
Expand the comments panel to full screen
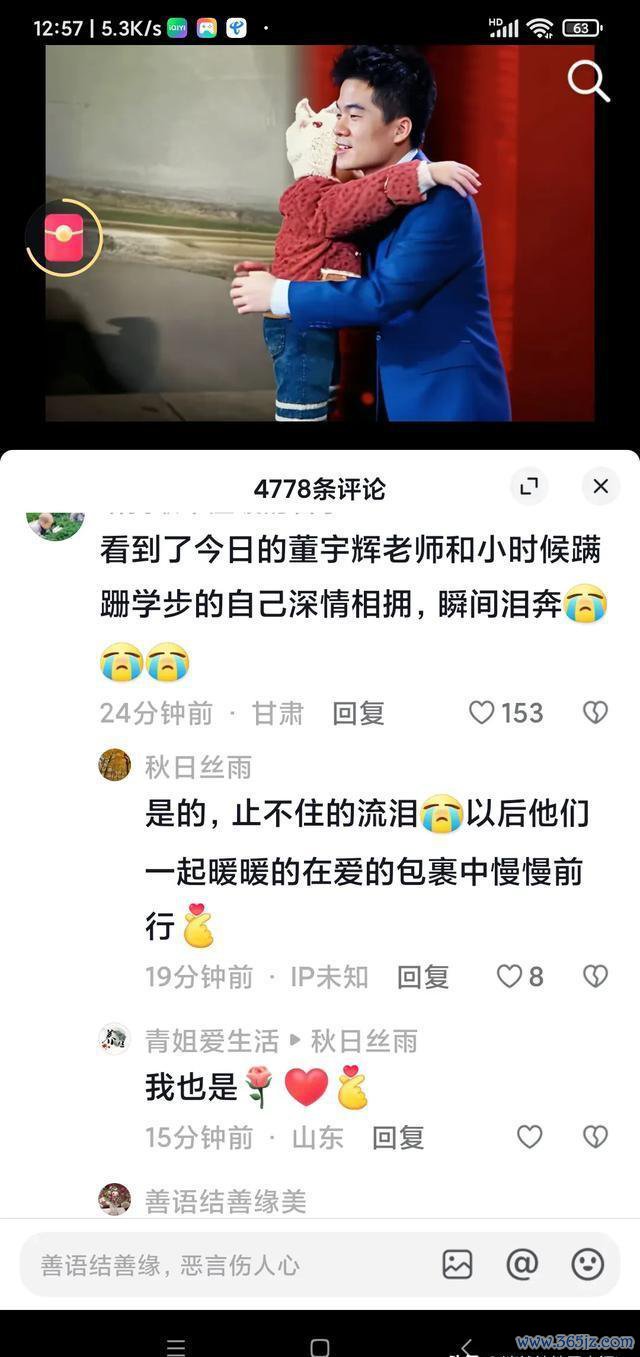529,487
